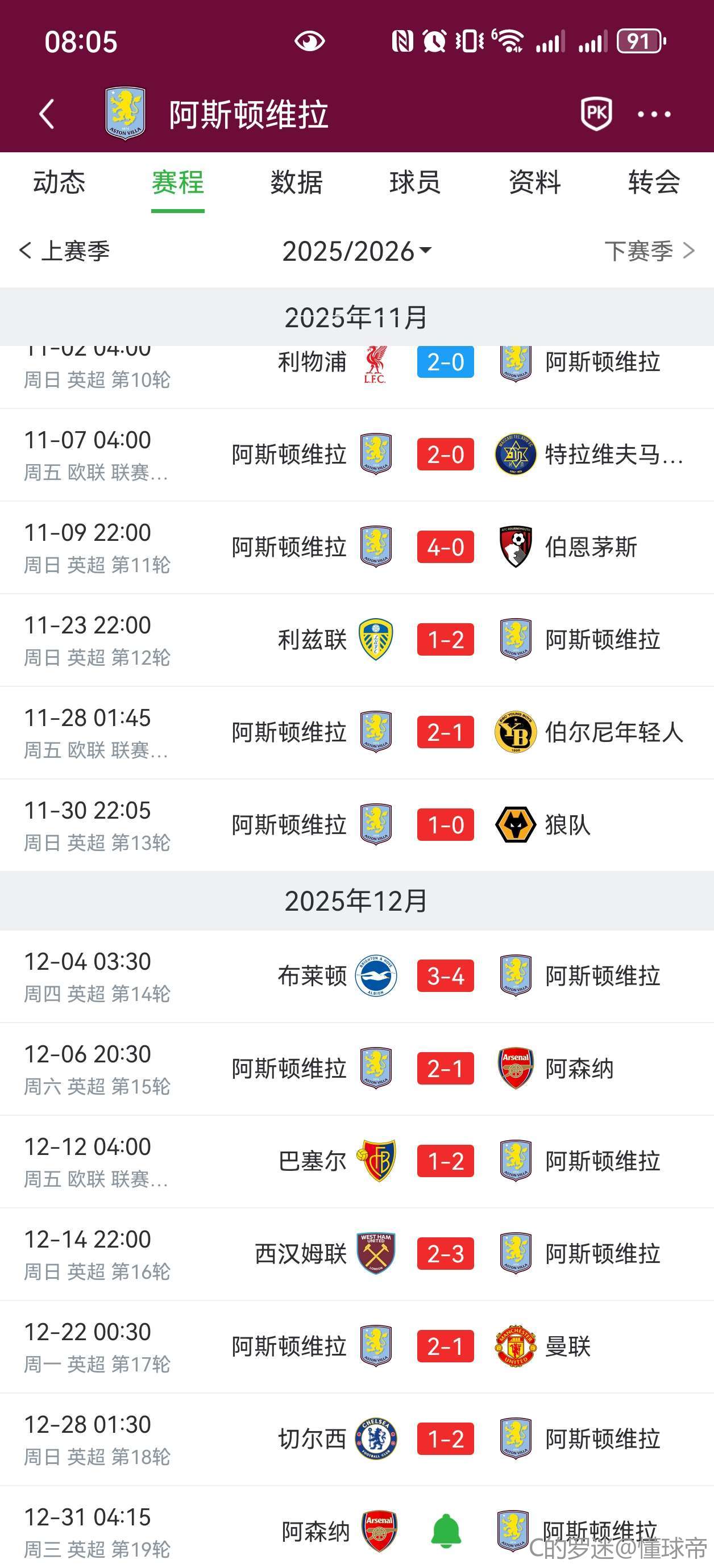Switch to the 动态 tab
The image size is (714, 1568).
pyautogui.click(x=59, y=182)
